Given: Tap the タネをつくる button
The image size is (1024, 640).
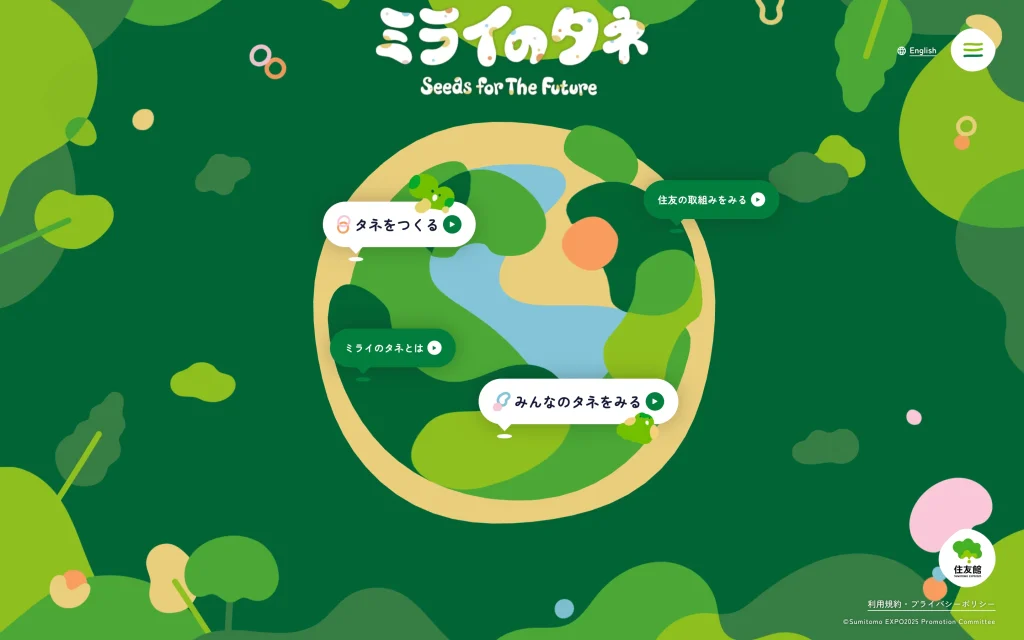Looking at the screenshot, I should point(399,224).
